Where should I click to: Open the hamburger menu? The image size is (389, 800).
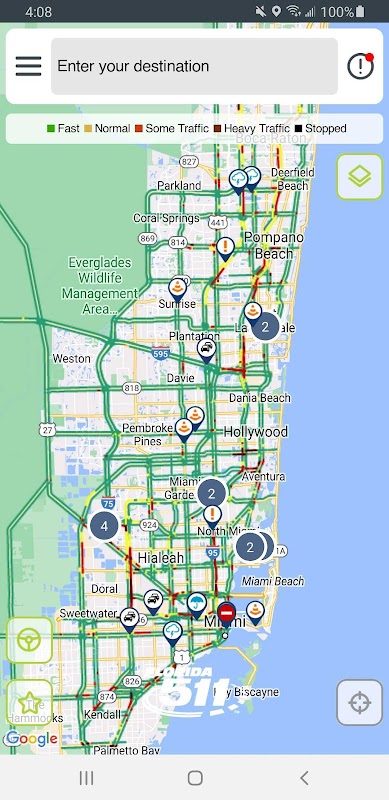click(x=29, y=66)
